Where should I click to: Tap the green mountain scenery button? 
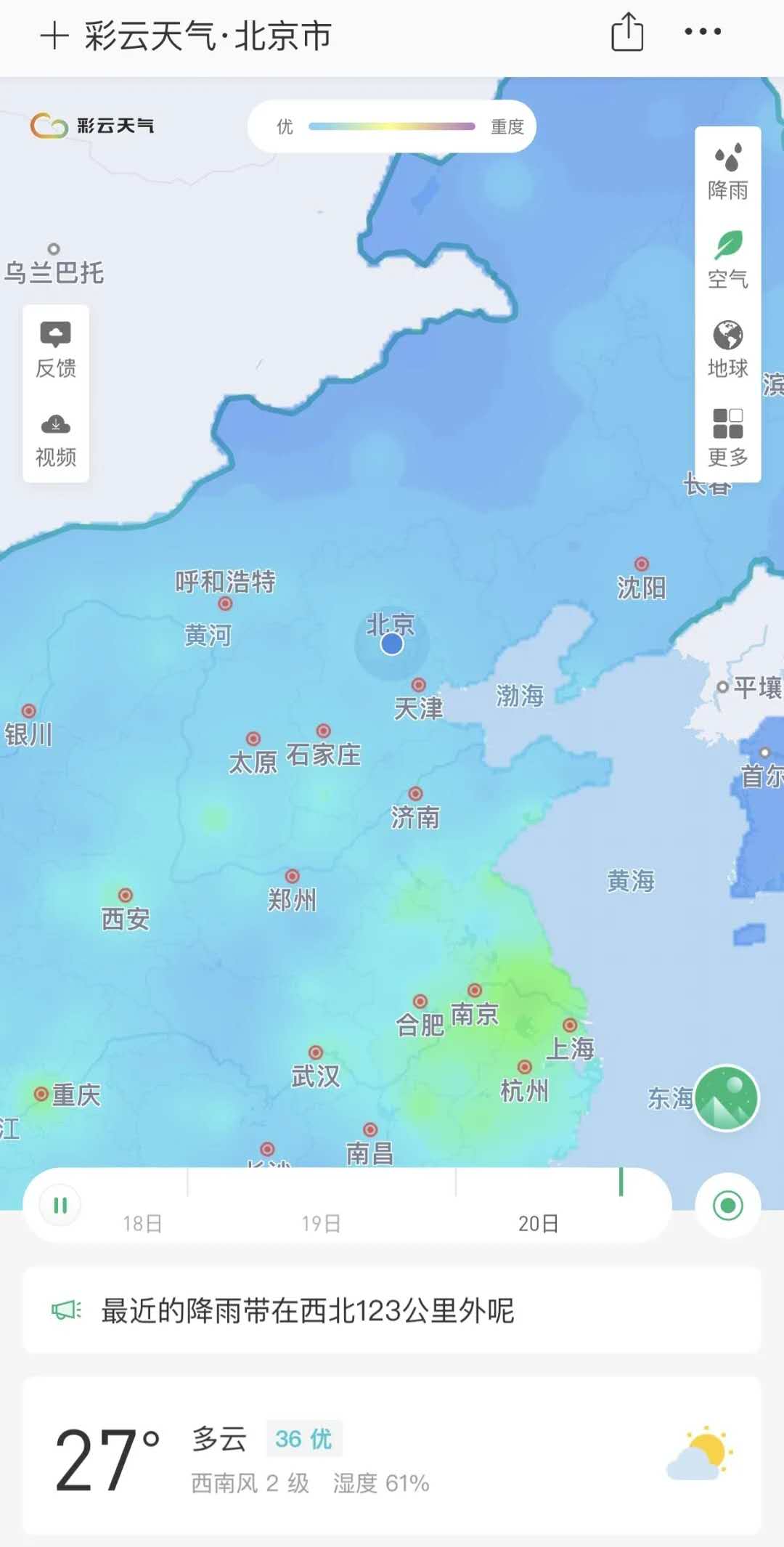coord(727,1098)
